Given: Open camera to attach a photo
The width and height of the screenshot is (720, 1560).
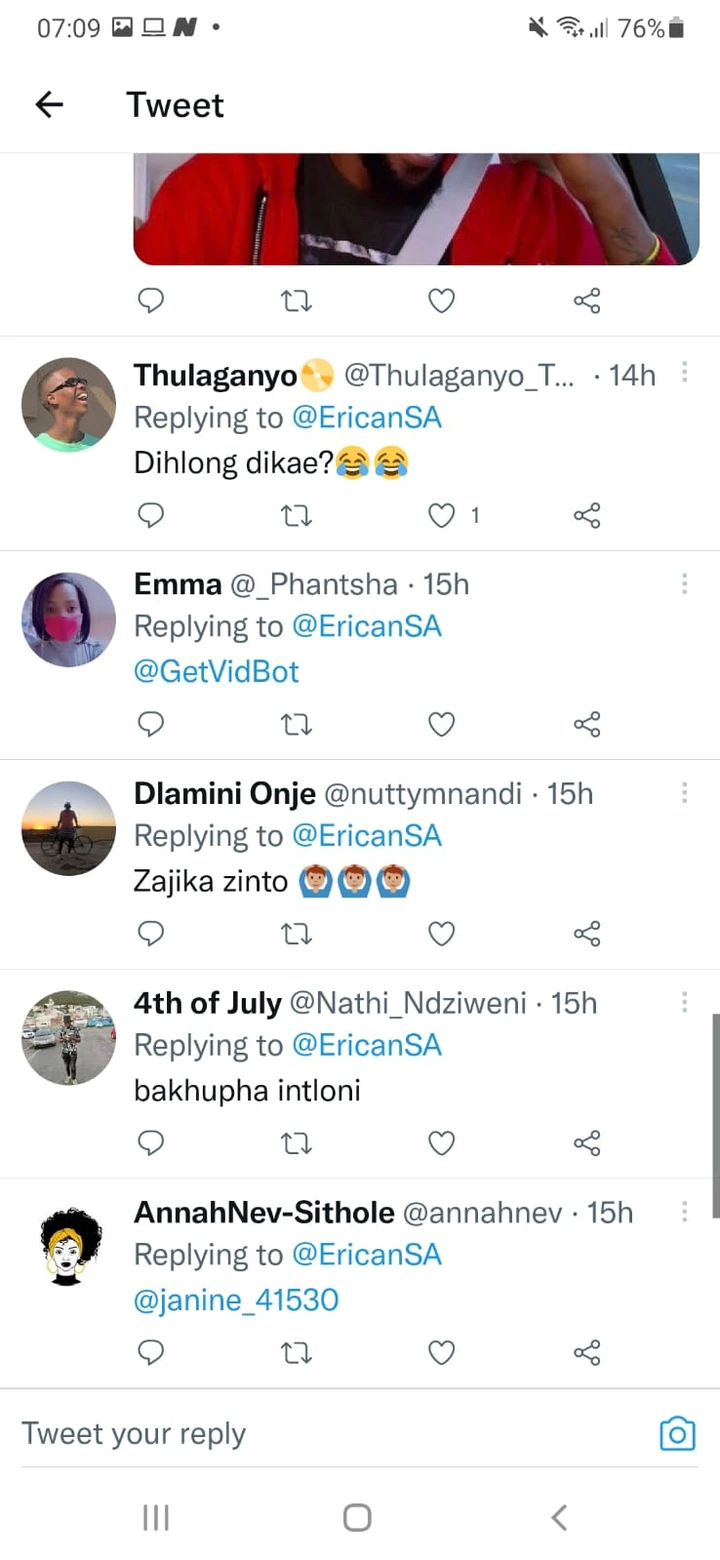Looking at the screenshot, I should coord(677,1434).
